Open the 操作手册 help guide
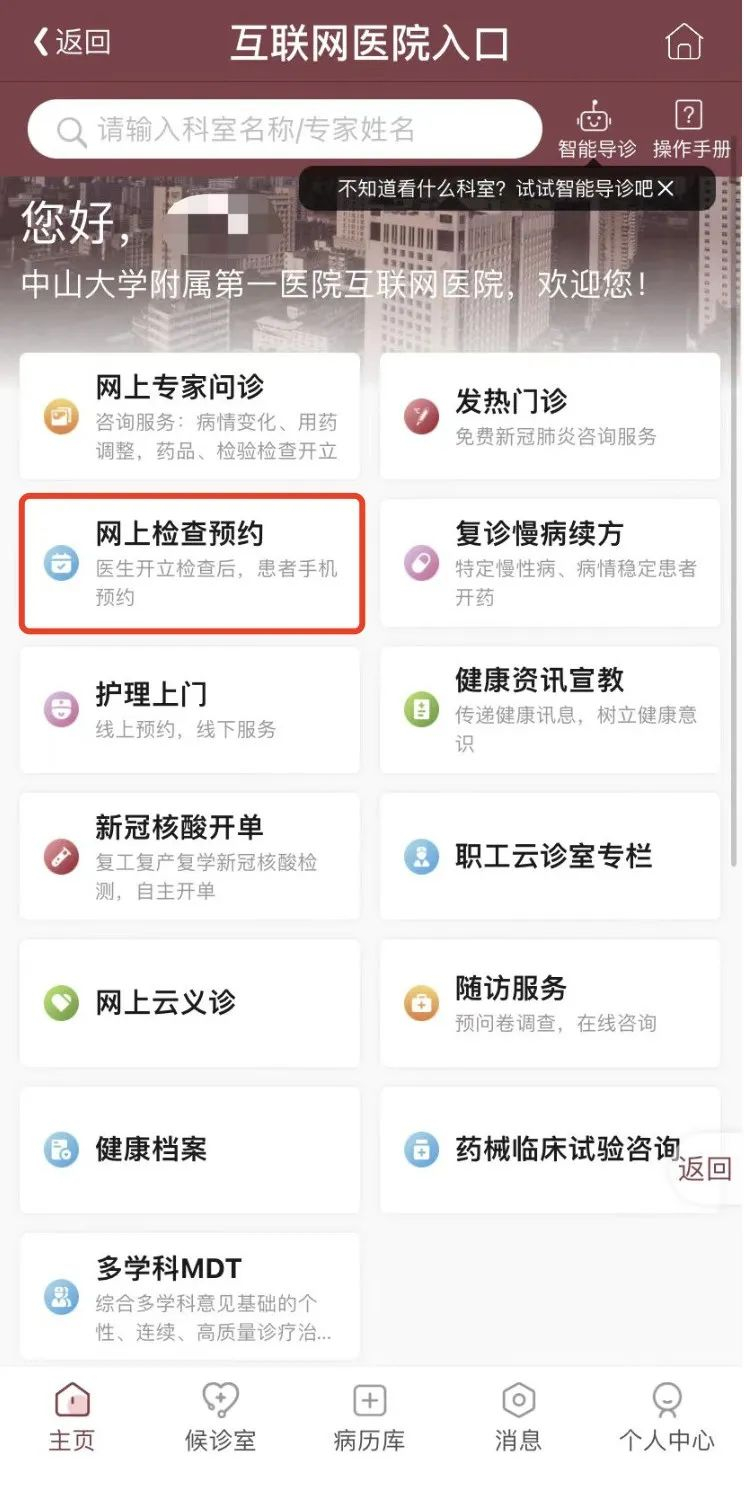The image size is (744, 1494). point(691,129)
